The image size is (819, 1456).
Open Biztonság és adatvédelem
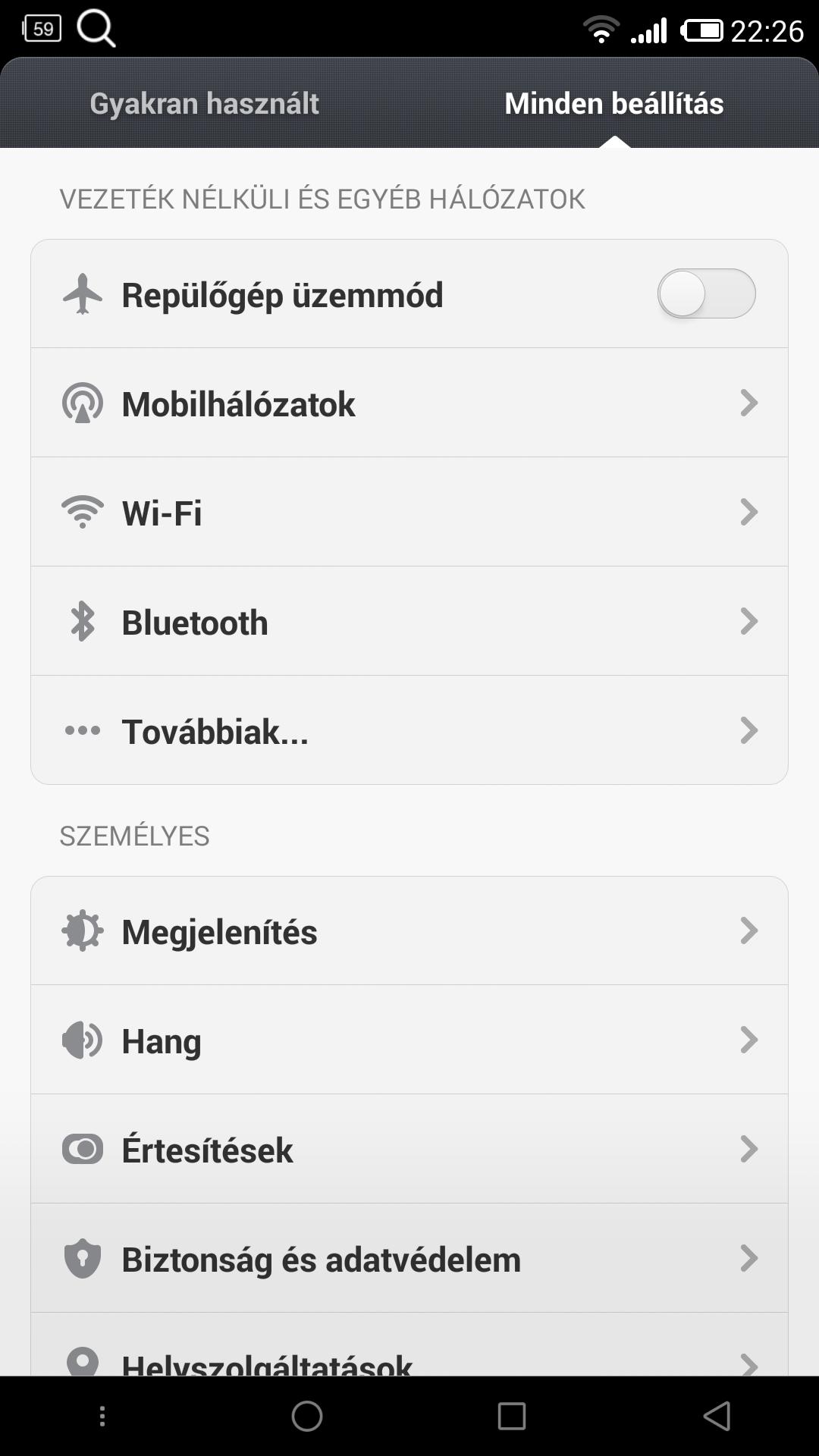click(409, 1258)
